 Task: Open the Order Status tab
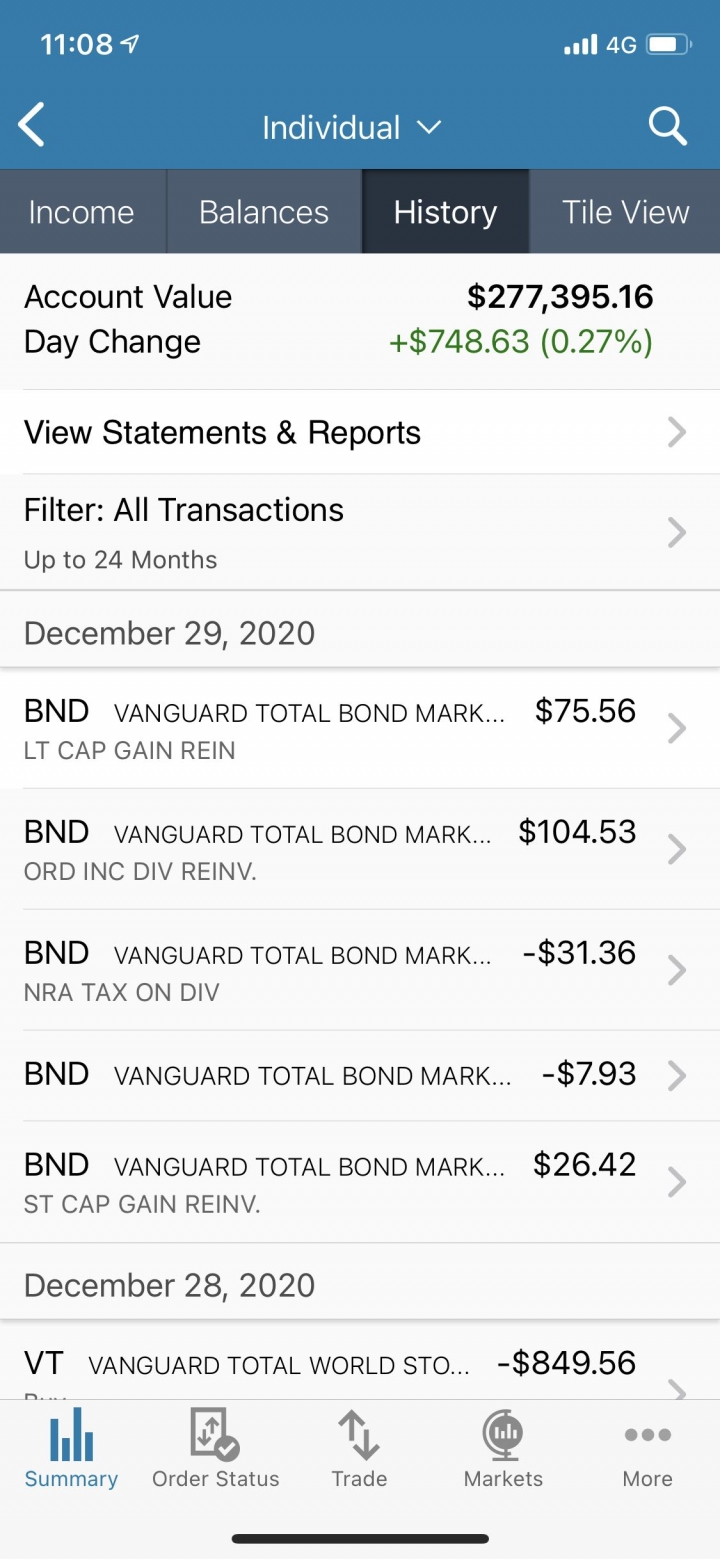(x=215, y=1448)
